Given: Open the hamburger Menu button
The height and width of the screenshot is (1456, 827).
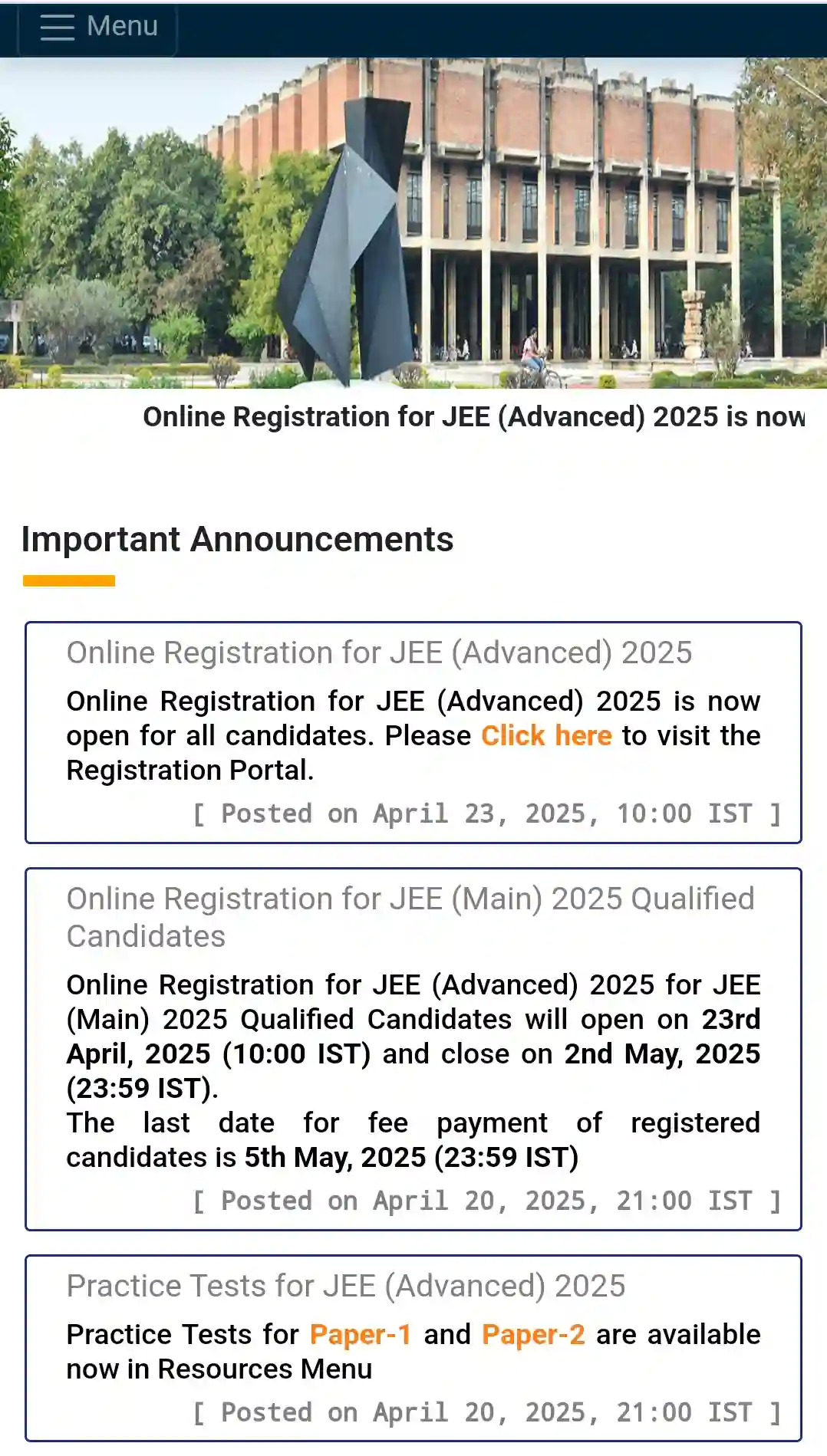Looking at the screenshot, I should coord(97,28).
